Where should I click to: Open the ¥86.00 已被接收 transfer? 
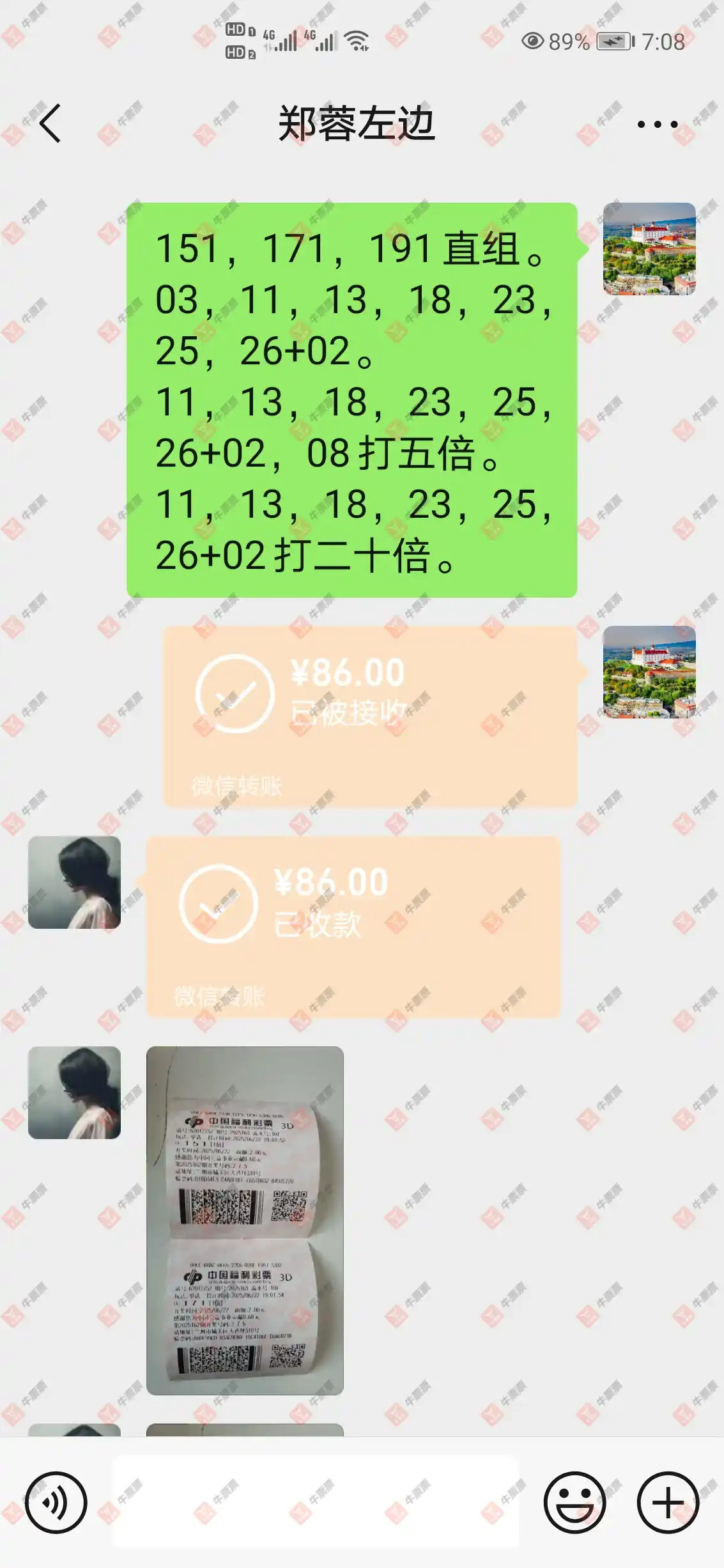(369, 716)
